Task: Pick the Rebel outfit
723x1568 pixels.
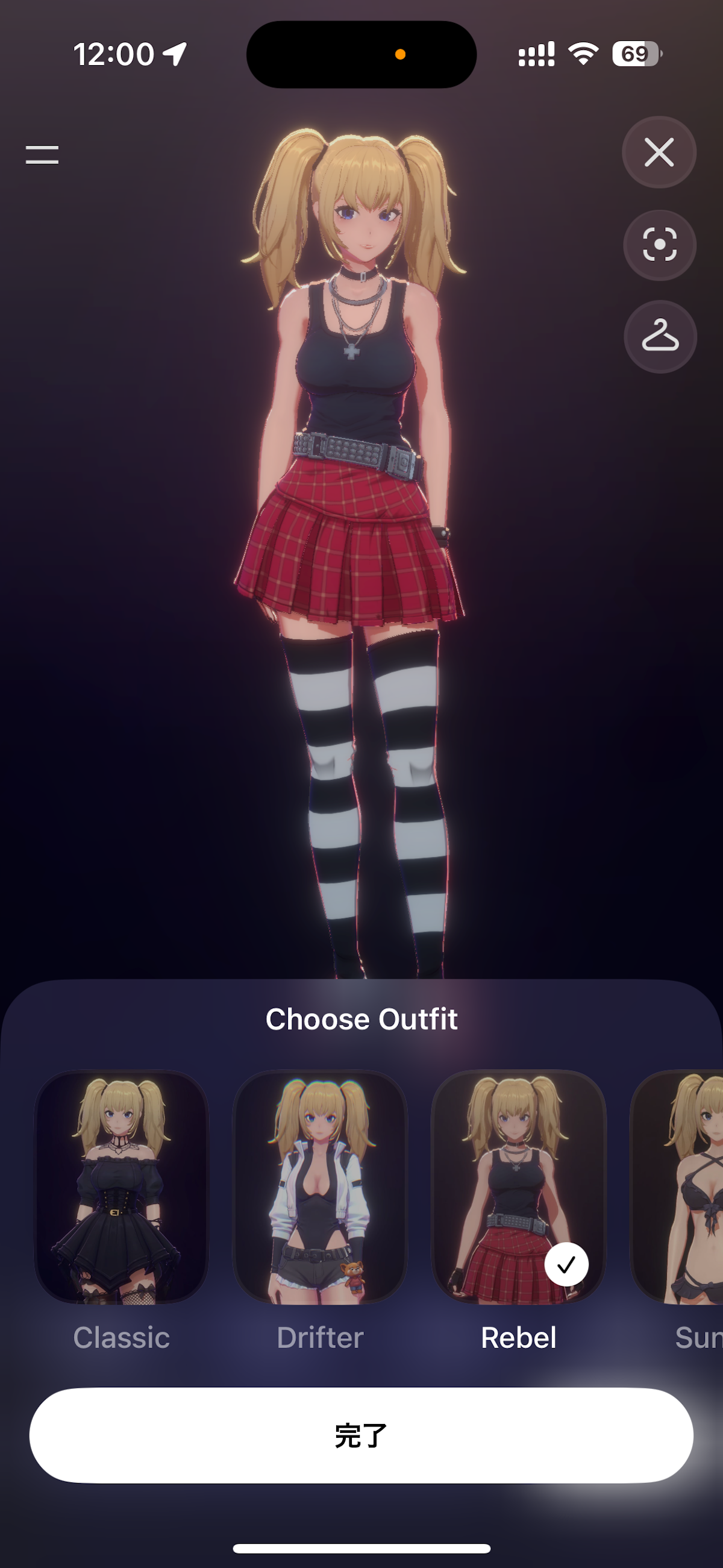Action: [x=519, y=1187]
